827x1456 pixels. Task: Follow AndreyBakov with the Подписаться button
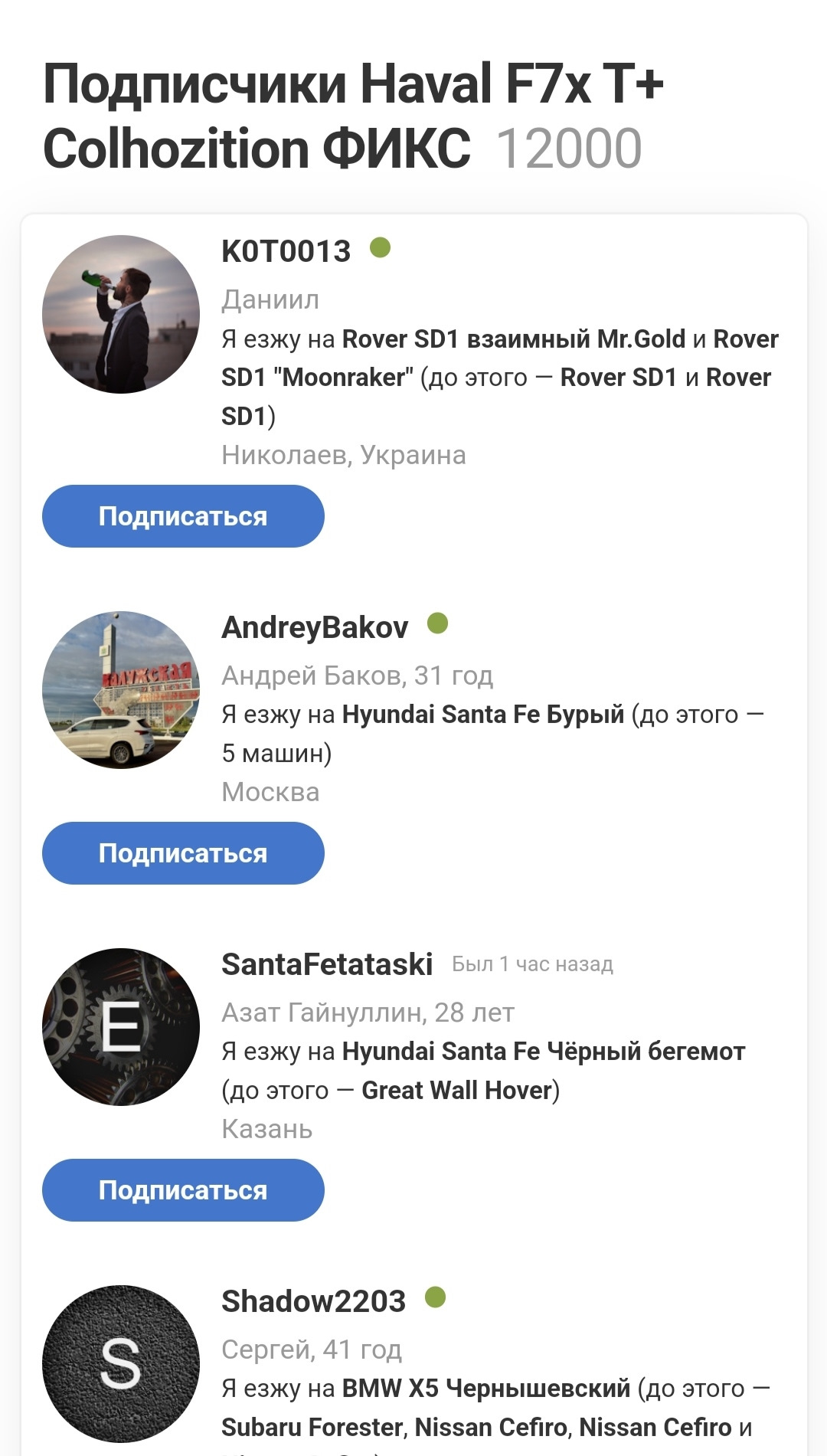click(183, 853)
